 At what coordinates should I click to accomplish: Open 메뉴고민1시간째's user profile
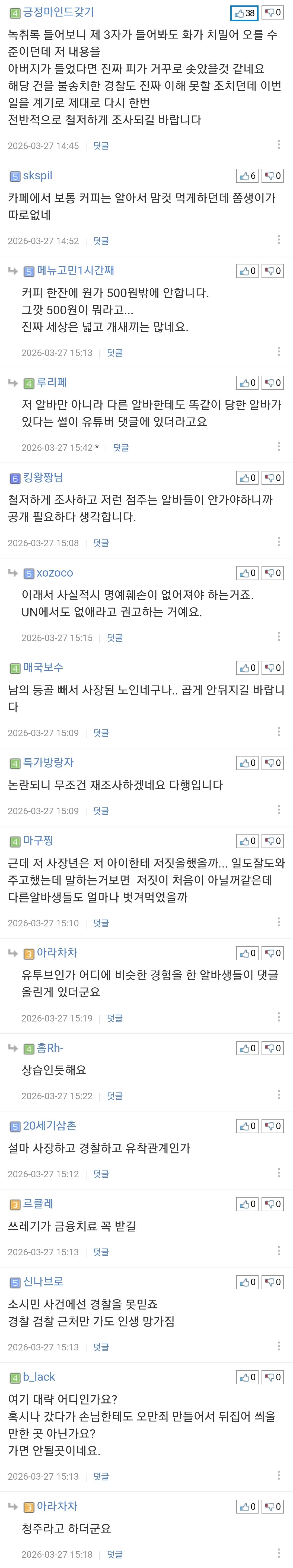coord(75,271)
